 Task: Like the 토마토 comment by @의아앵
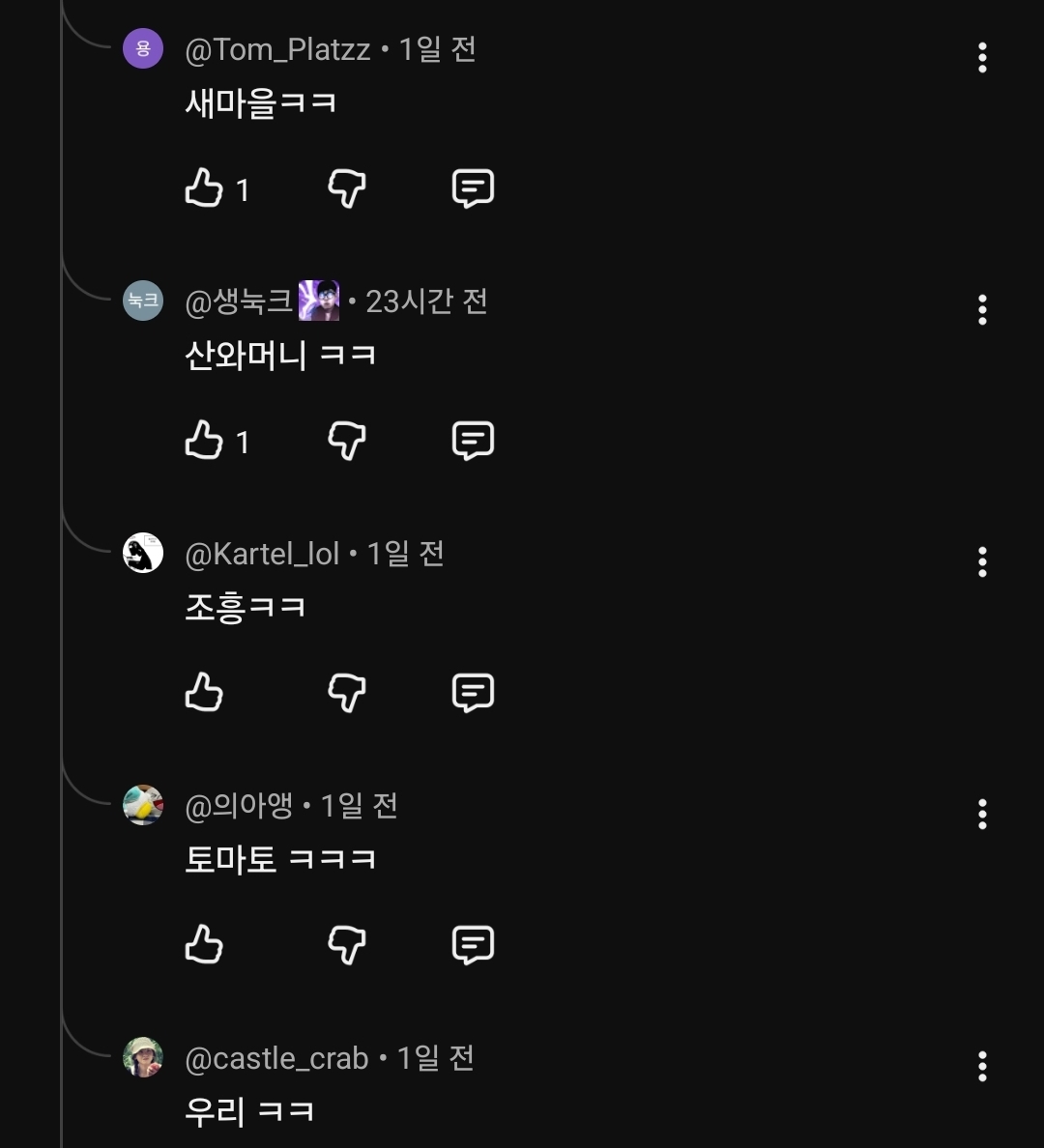204,945
